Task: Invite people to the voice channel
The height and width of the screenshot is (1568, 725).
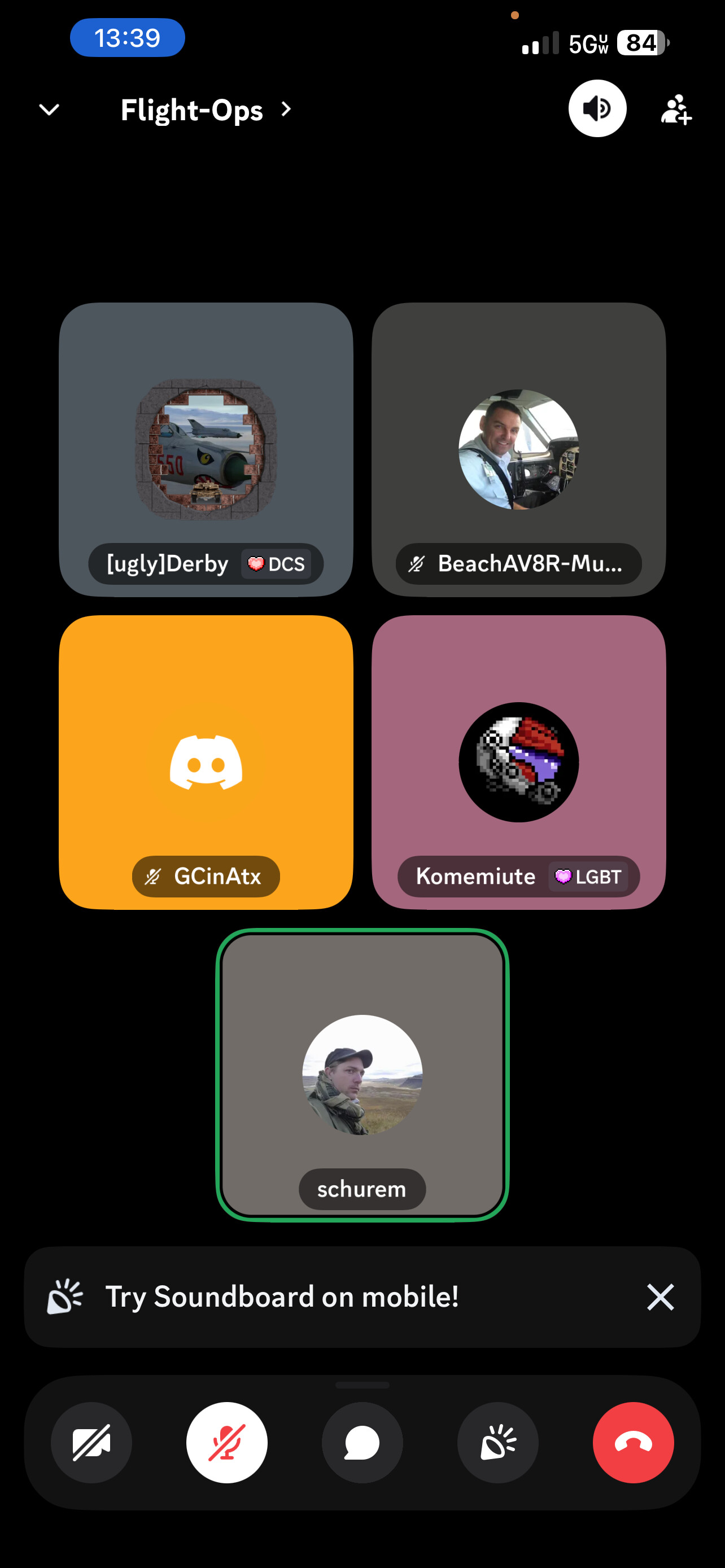Action: click(x=676, y=110)
